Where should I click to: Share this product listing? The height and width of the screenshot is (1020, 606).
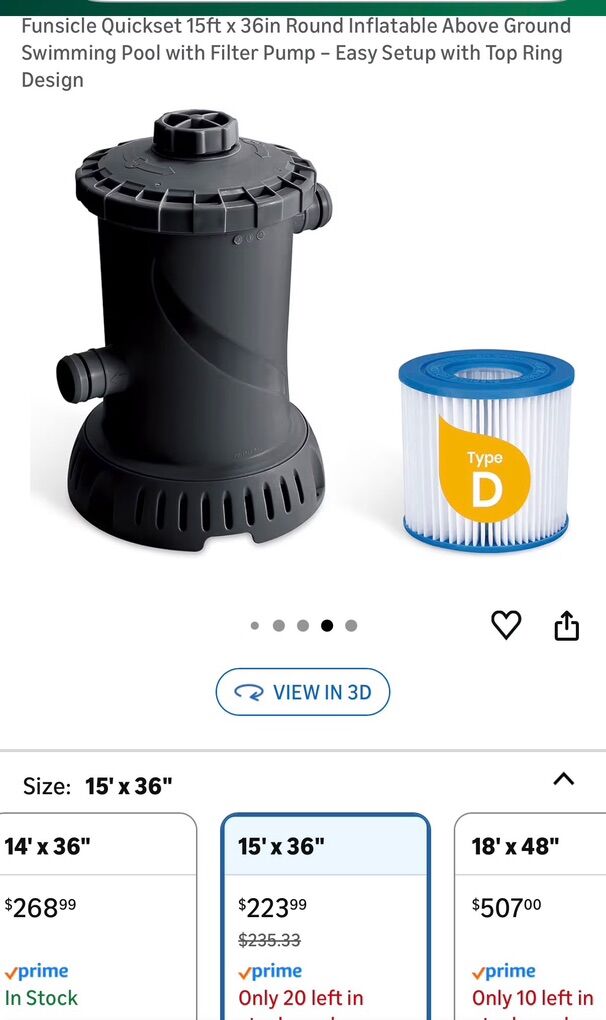pos(566,626)
